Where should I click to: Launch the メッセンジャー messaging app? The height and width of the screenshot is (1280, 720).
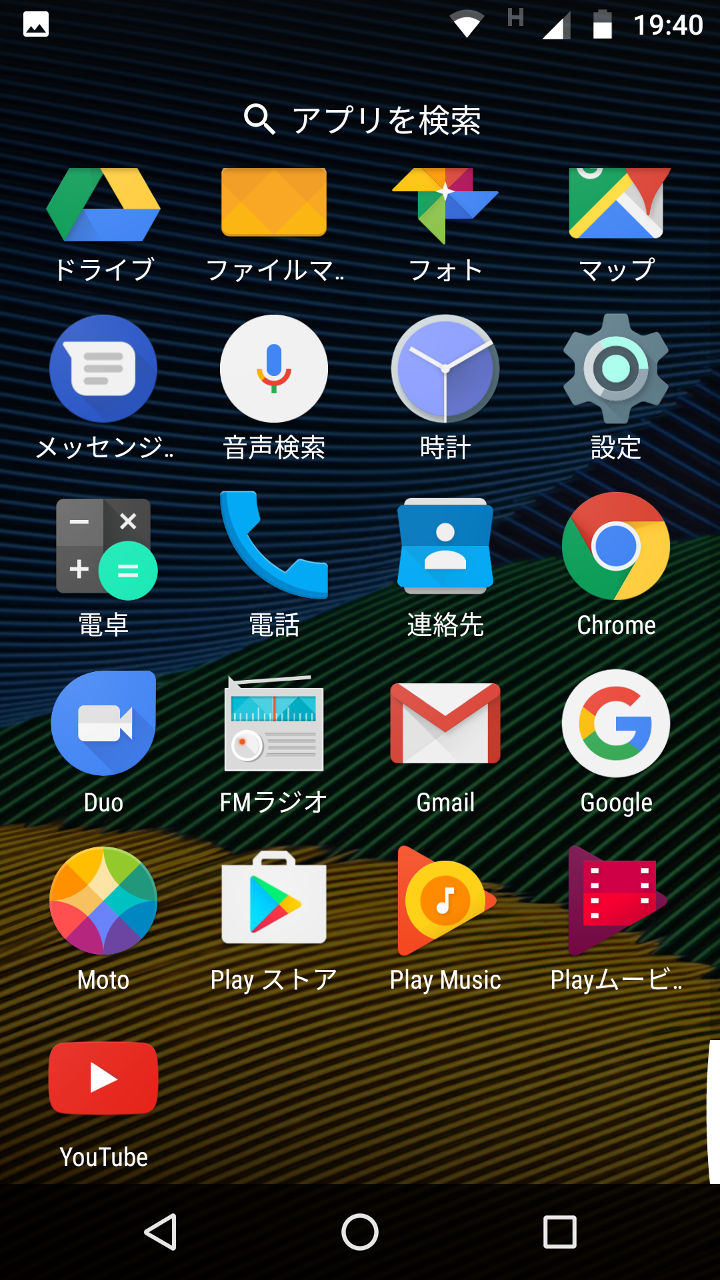pos(103,370)
